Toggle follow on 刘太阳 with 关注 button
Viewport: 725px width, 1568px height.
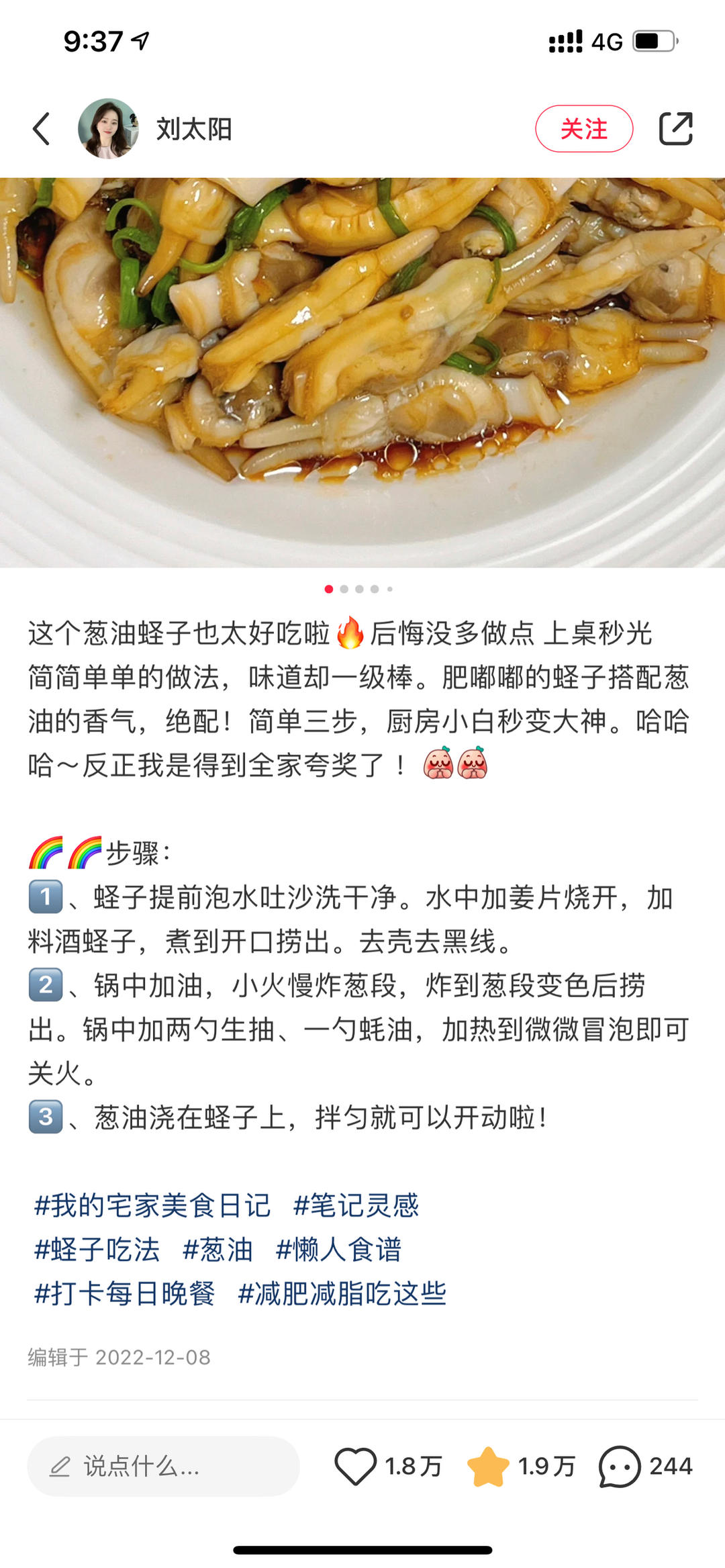[x=585, y=128]
